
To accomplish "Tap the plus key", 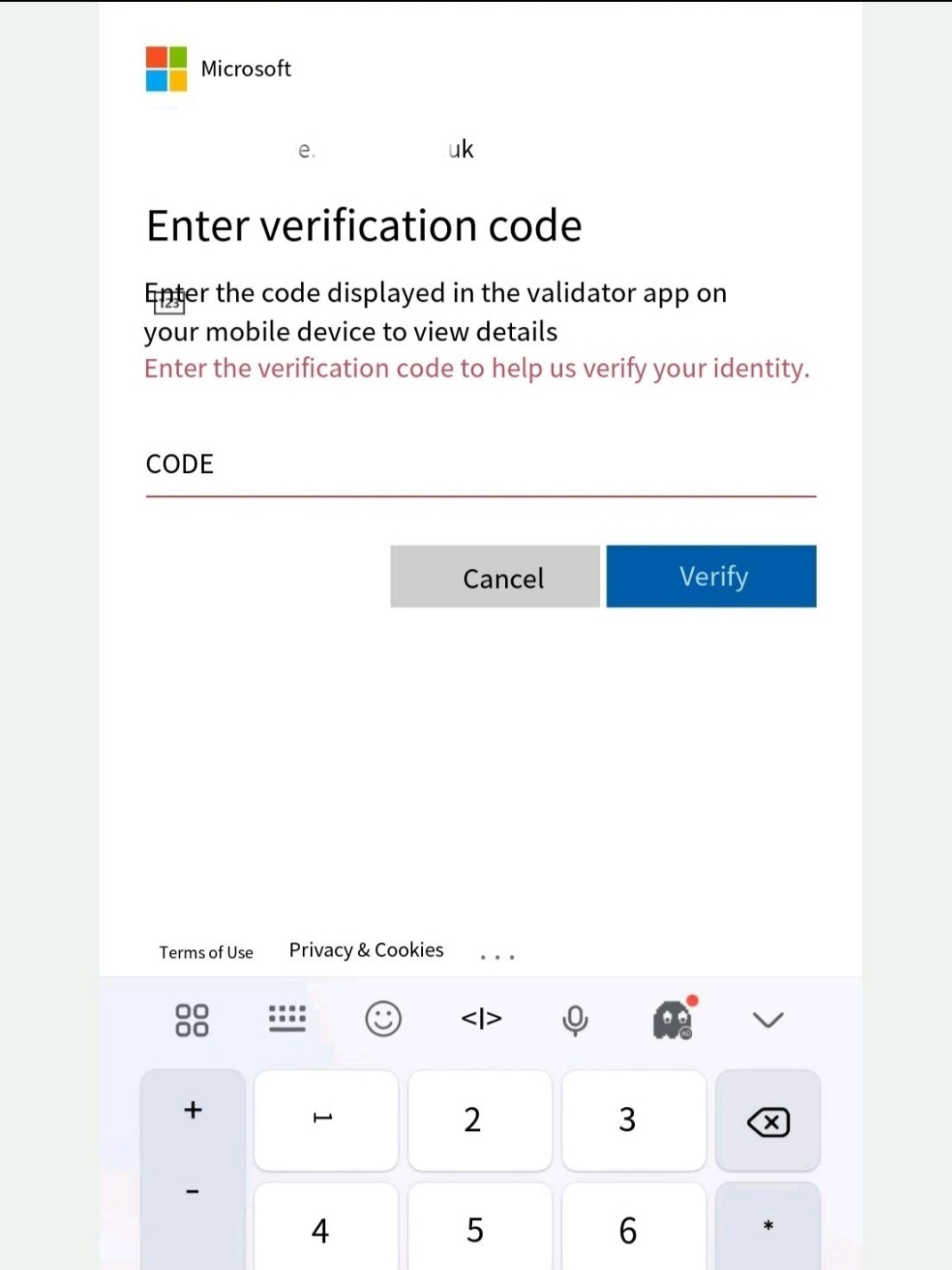I will click(x=192, y=1110).
